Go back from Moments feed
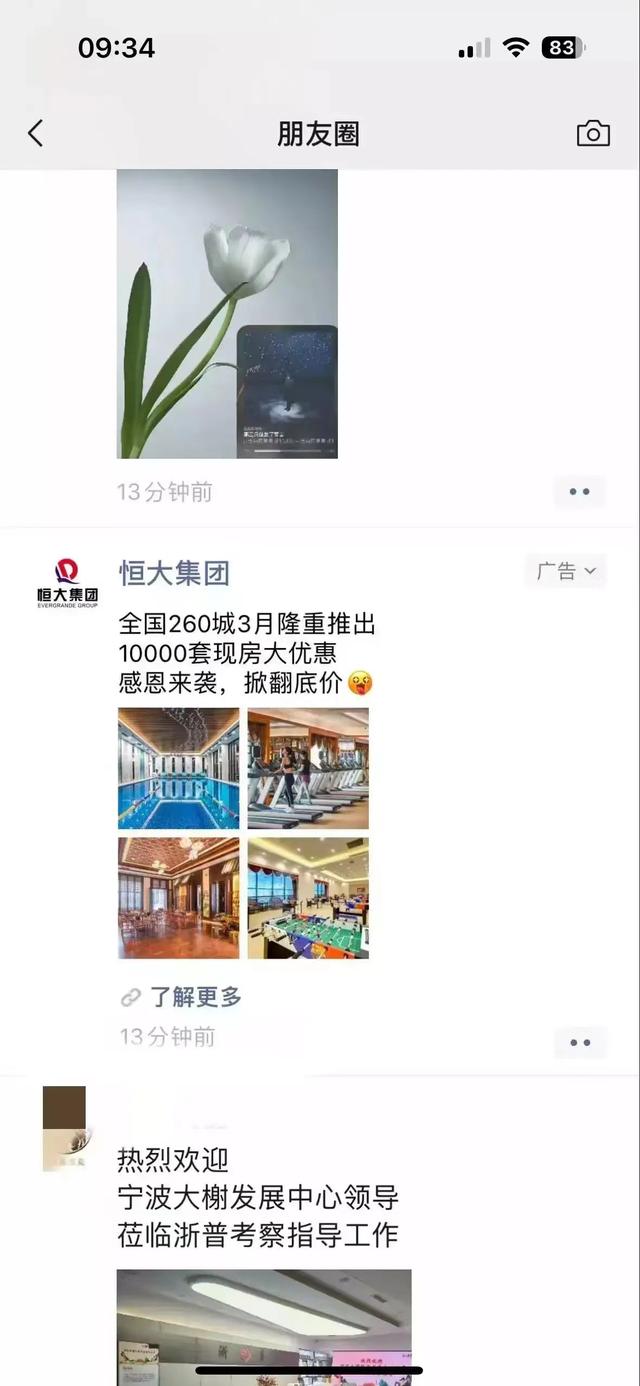This screenshot has height=1386, width=640. (36, 134)
